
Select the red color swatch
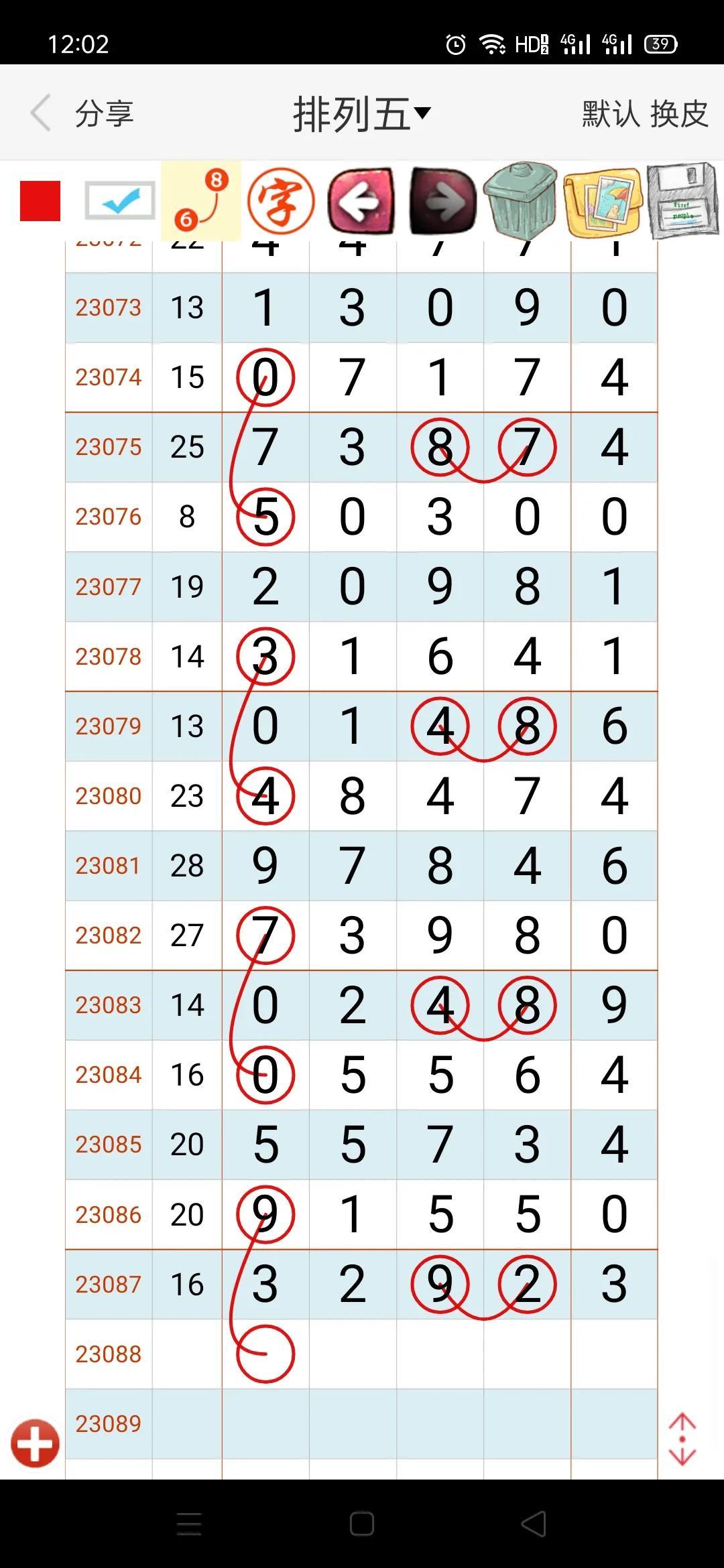click(40, 201)
